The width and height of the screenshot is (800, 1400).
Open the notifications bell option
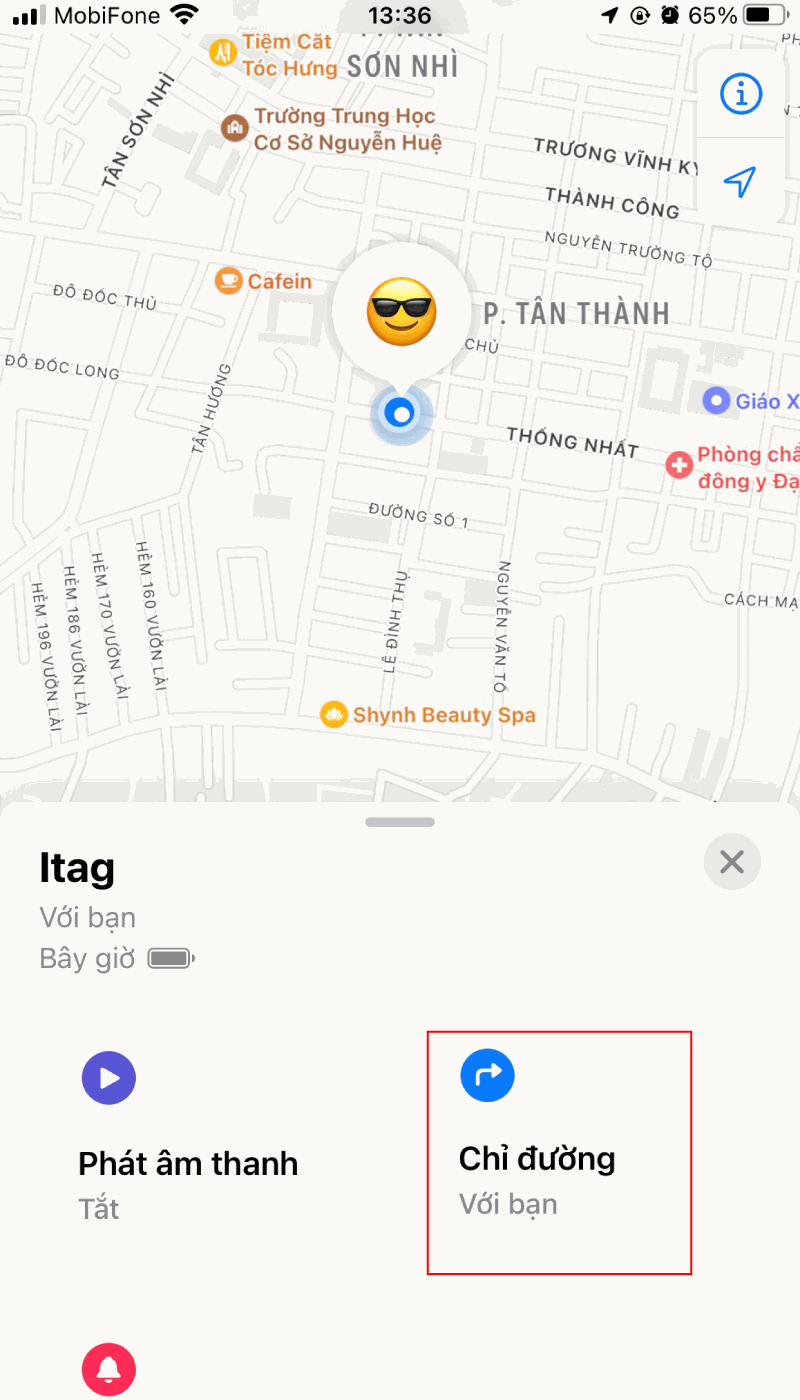(109, 1368)
